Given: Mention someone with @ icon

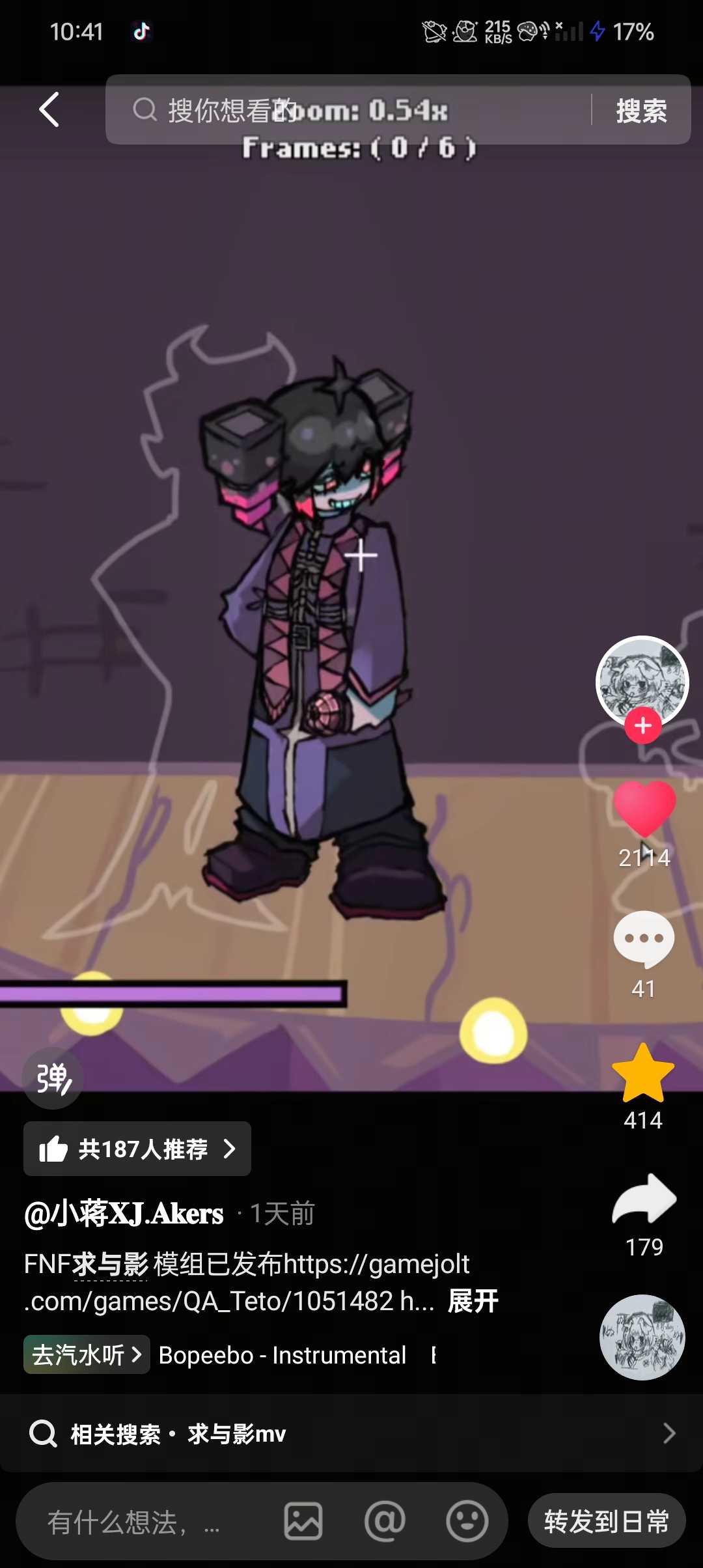Looking at the screenshot, I should pos(385,1522).
